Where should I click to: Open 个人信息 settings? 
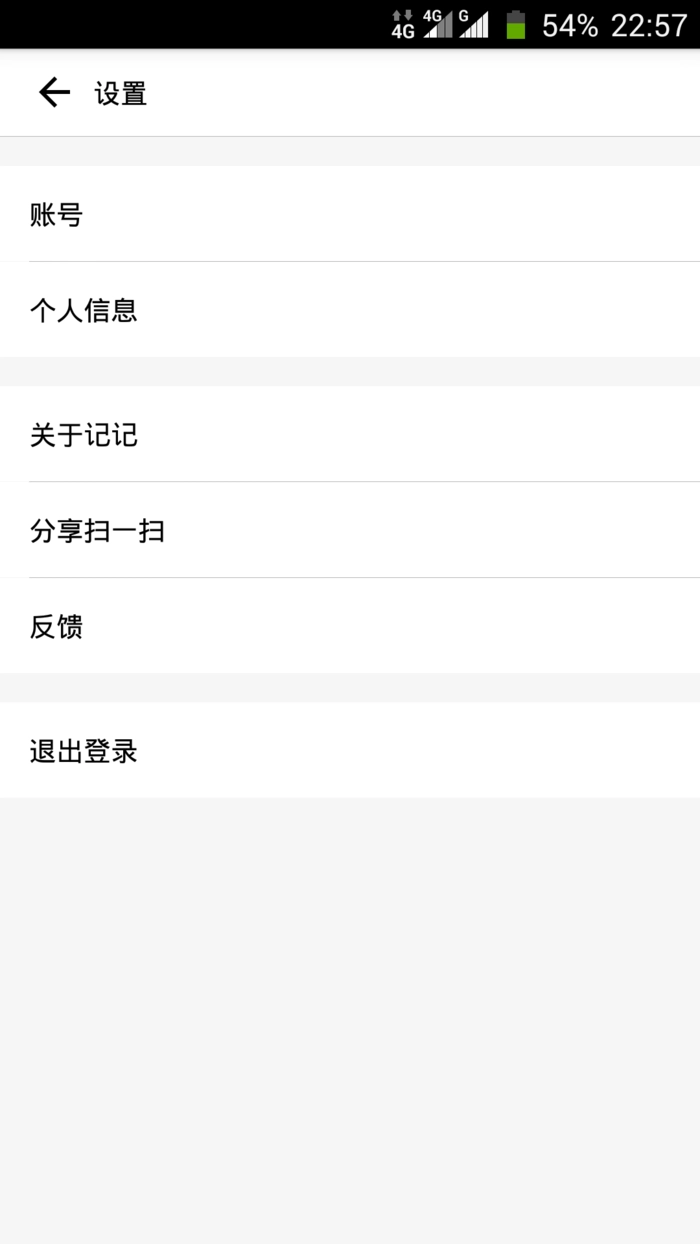350,310
